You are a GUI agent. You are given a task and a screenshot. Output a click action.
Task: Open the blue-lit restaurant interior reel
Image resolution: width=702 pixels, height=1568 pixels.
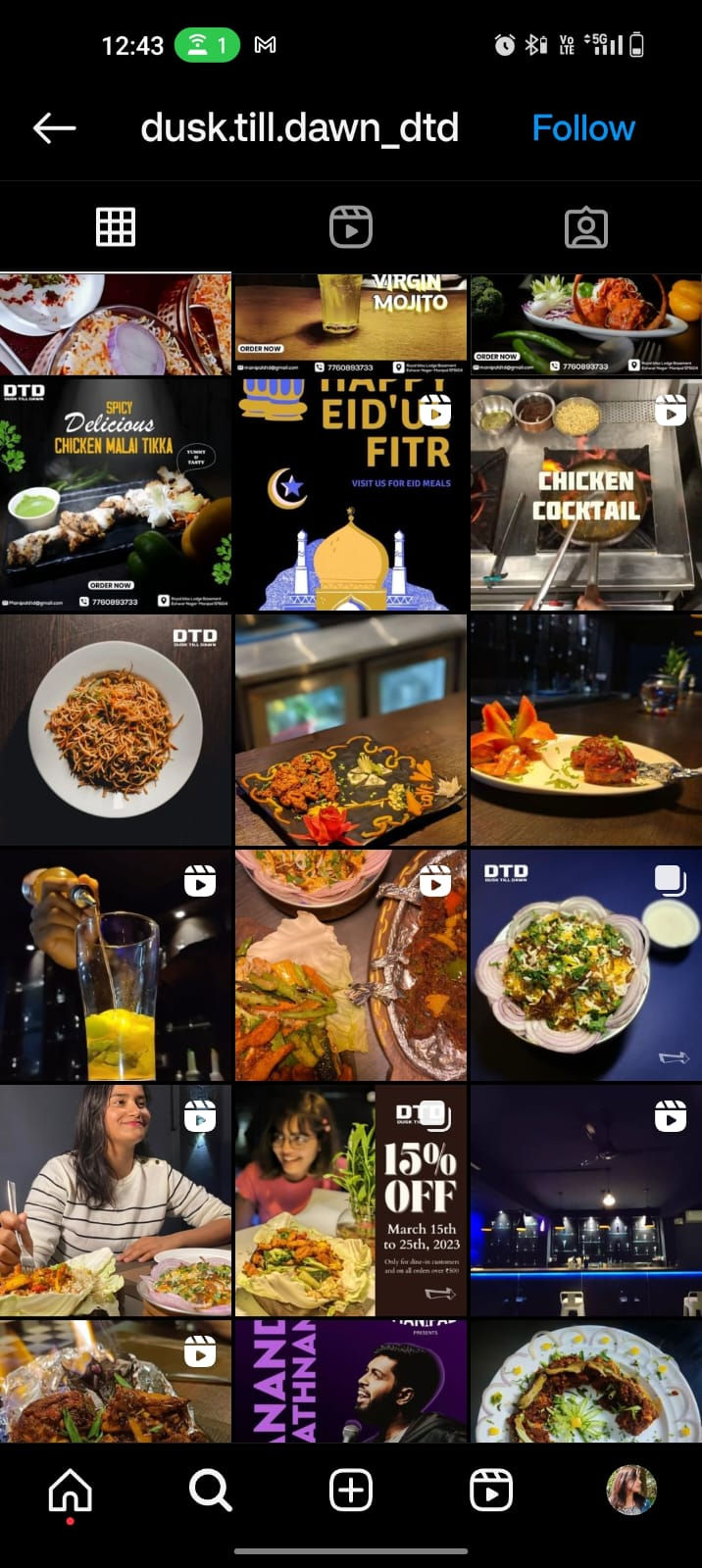coord(586,1200)
